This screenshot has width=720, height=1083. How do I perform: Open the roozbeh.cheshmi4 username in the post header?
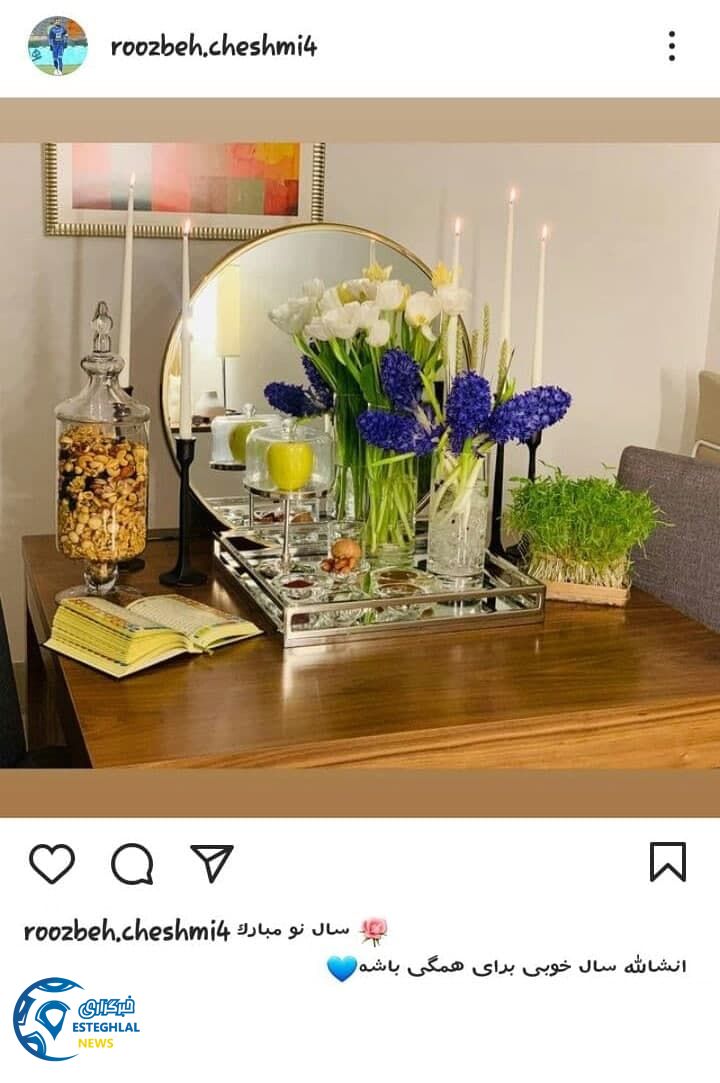pyautogui.click(x=213, y=46)
